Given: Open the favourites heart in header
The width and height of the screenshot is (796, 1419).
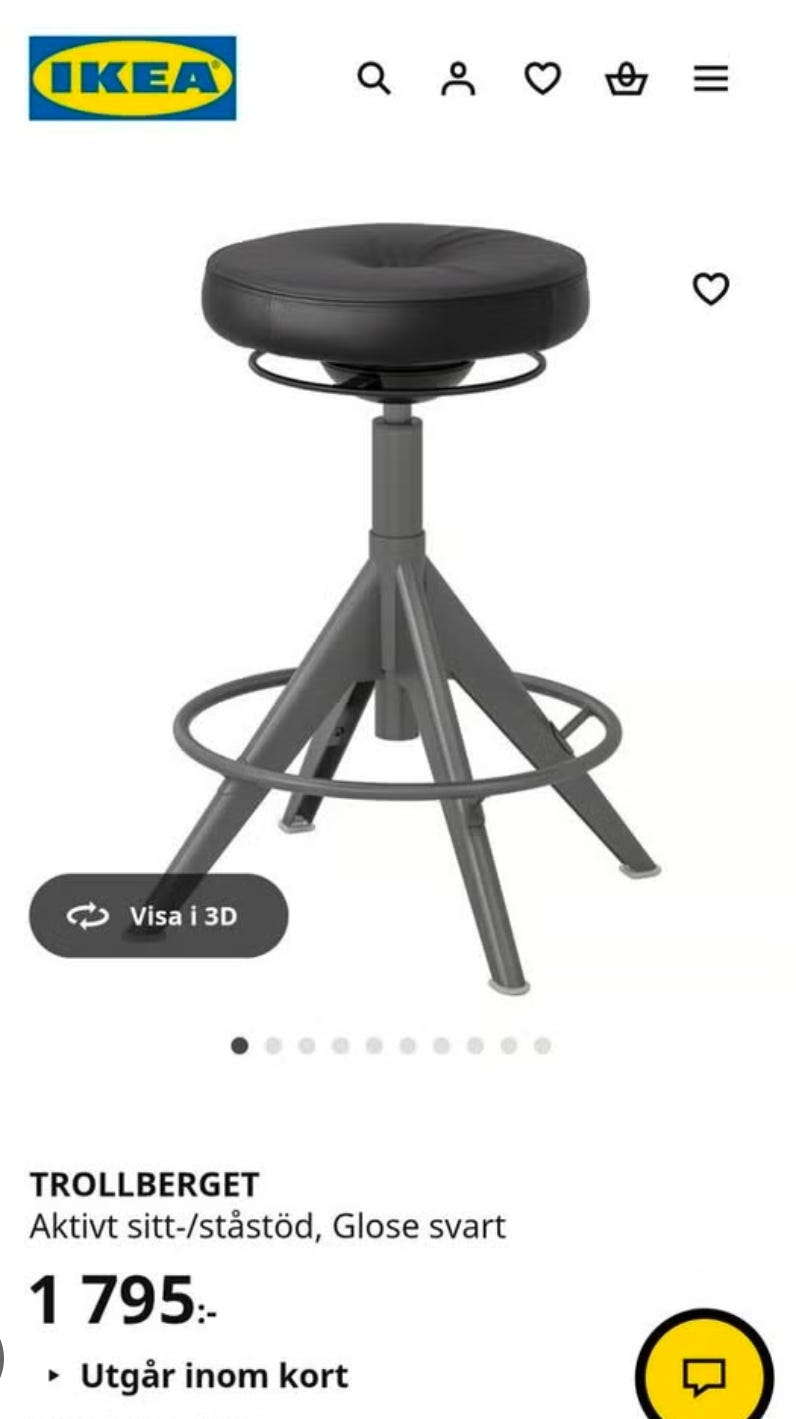Looking at the screenshot, I should coord(542,78).
